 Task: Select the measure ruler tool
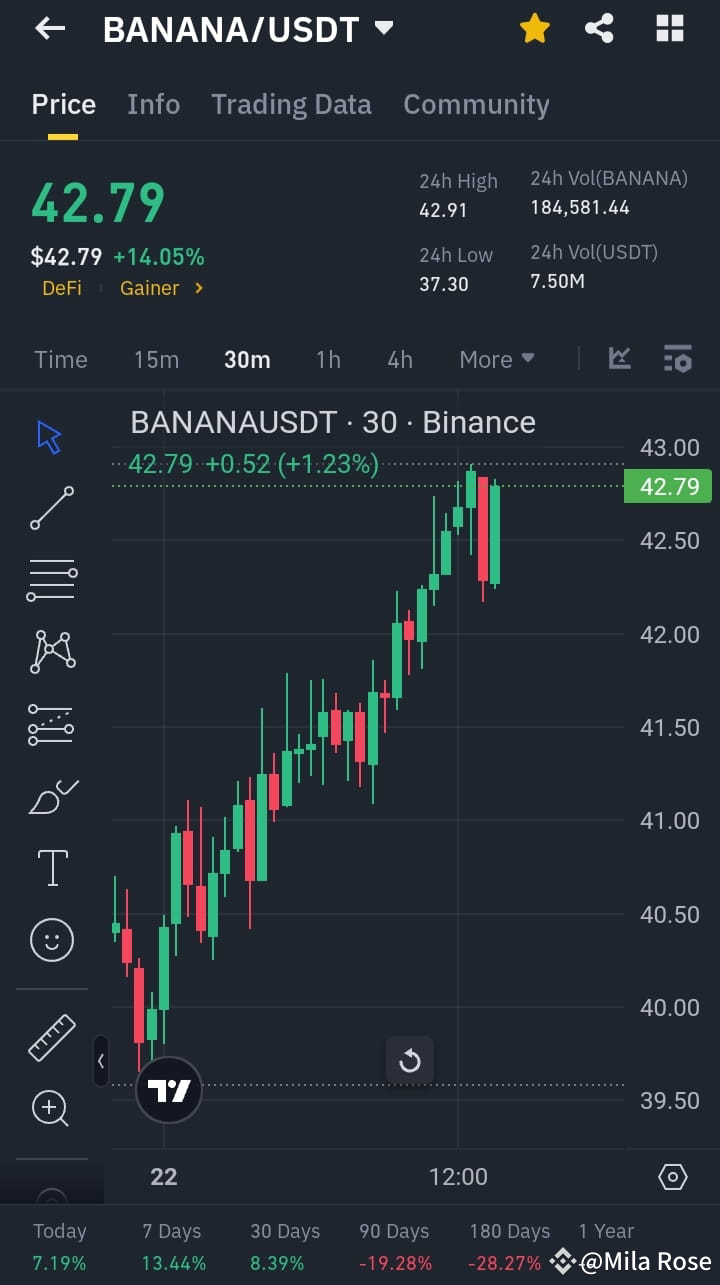(x=51, y=1038)
